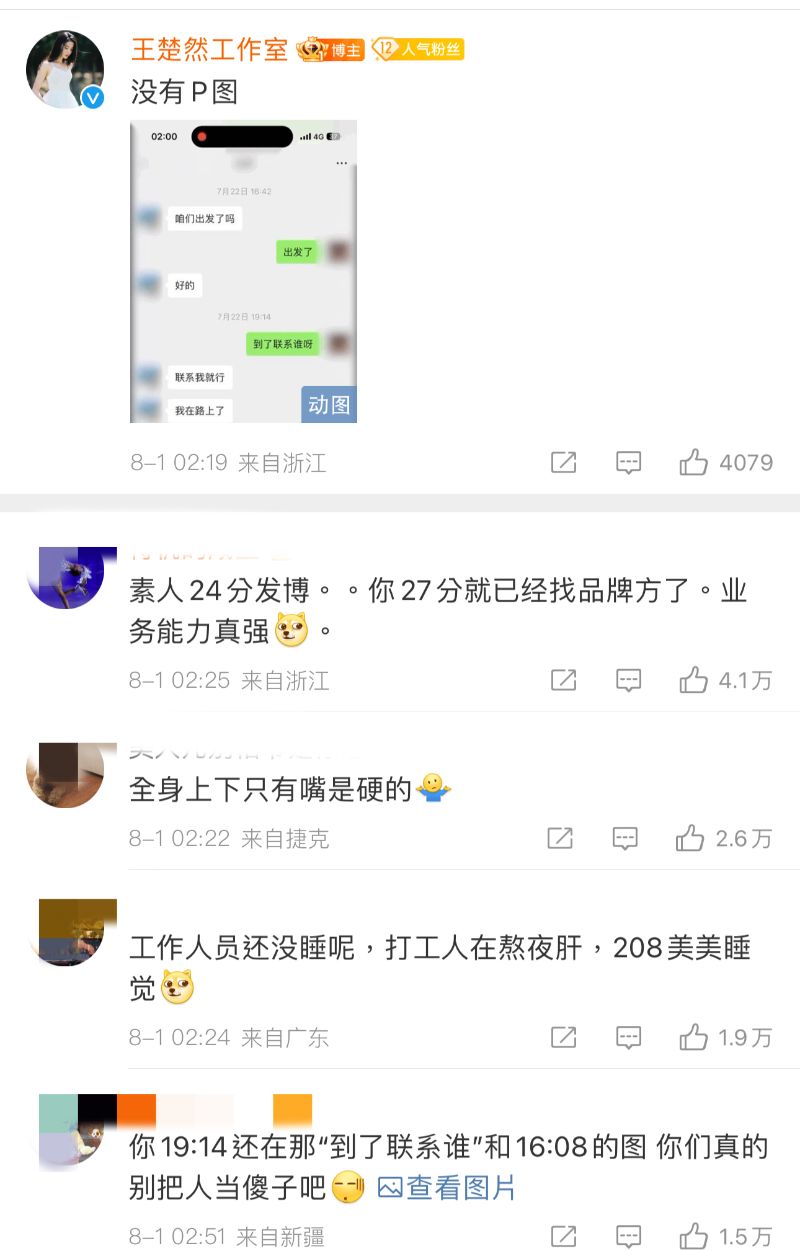Like the 你19:14还在那 comment

point(693,1236)
